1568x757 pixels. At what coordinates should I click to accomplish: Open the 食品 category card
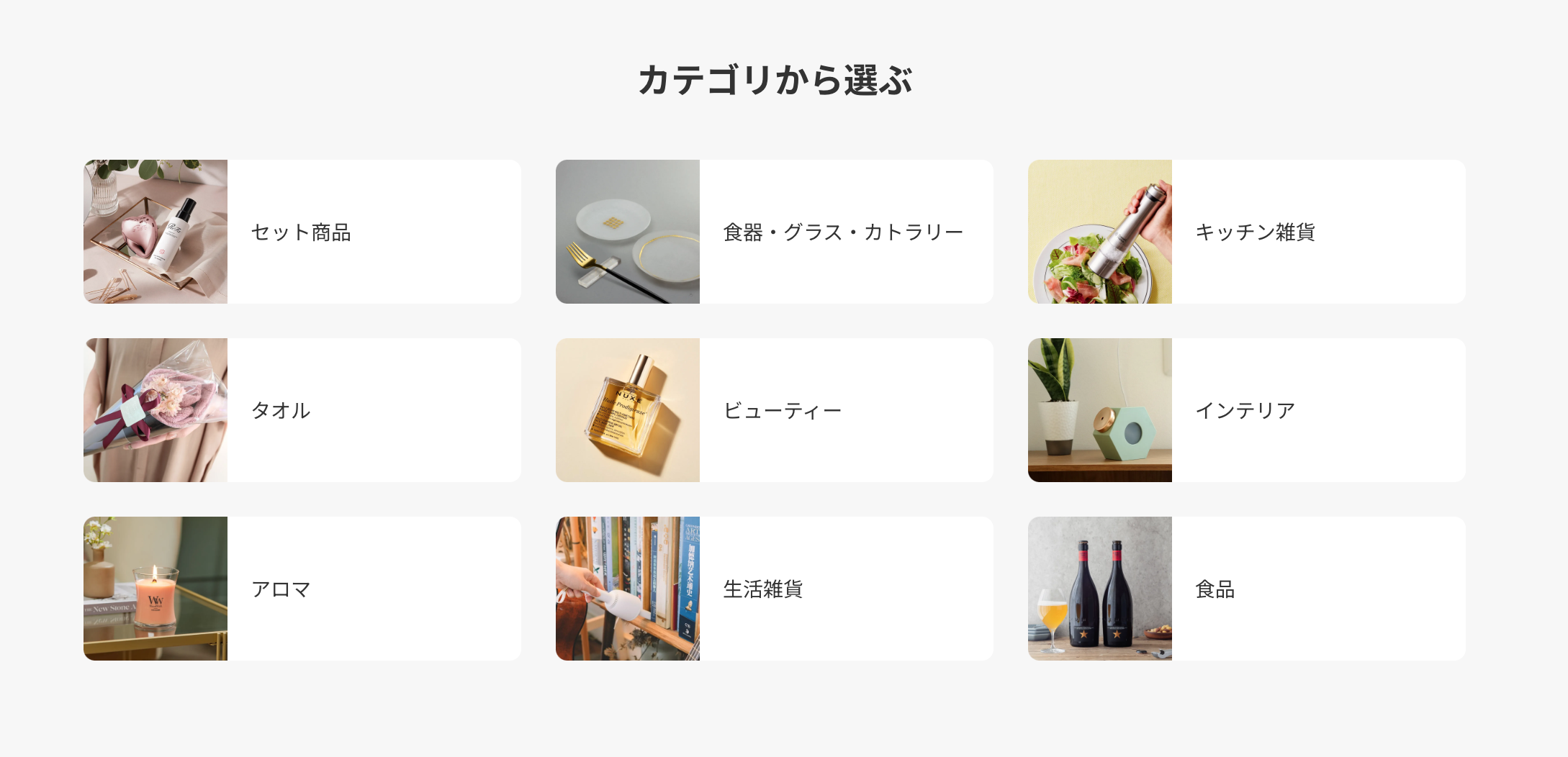tap(1246, 589)
